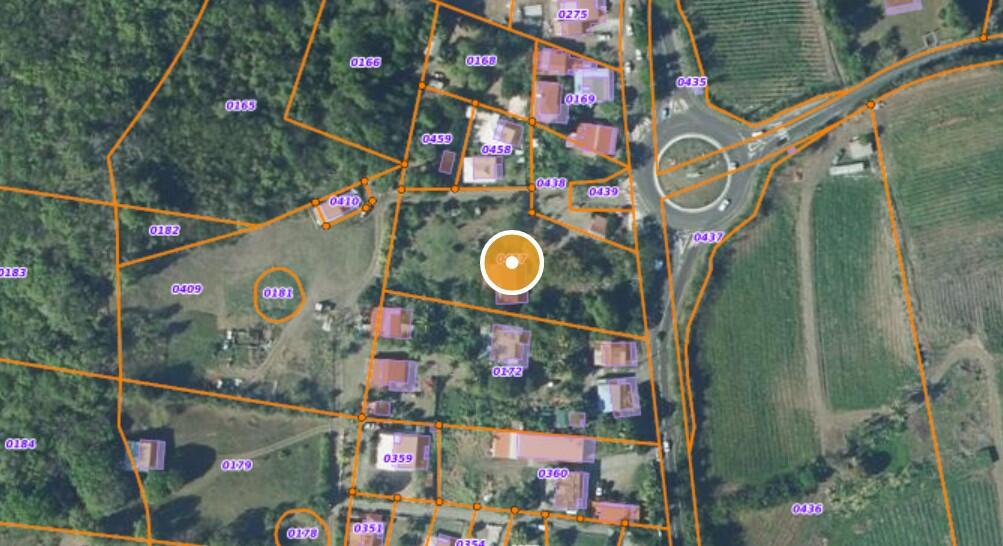Tap the orange location marker

click(511, 262)
